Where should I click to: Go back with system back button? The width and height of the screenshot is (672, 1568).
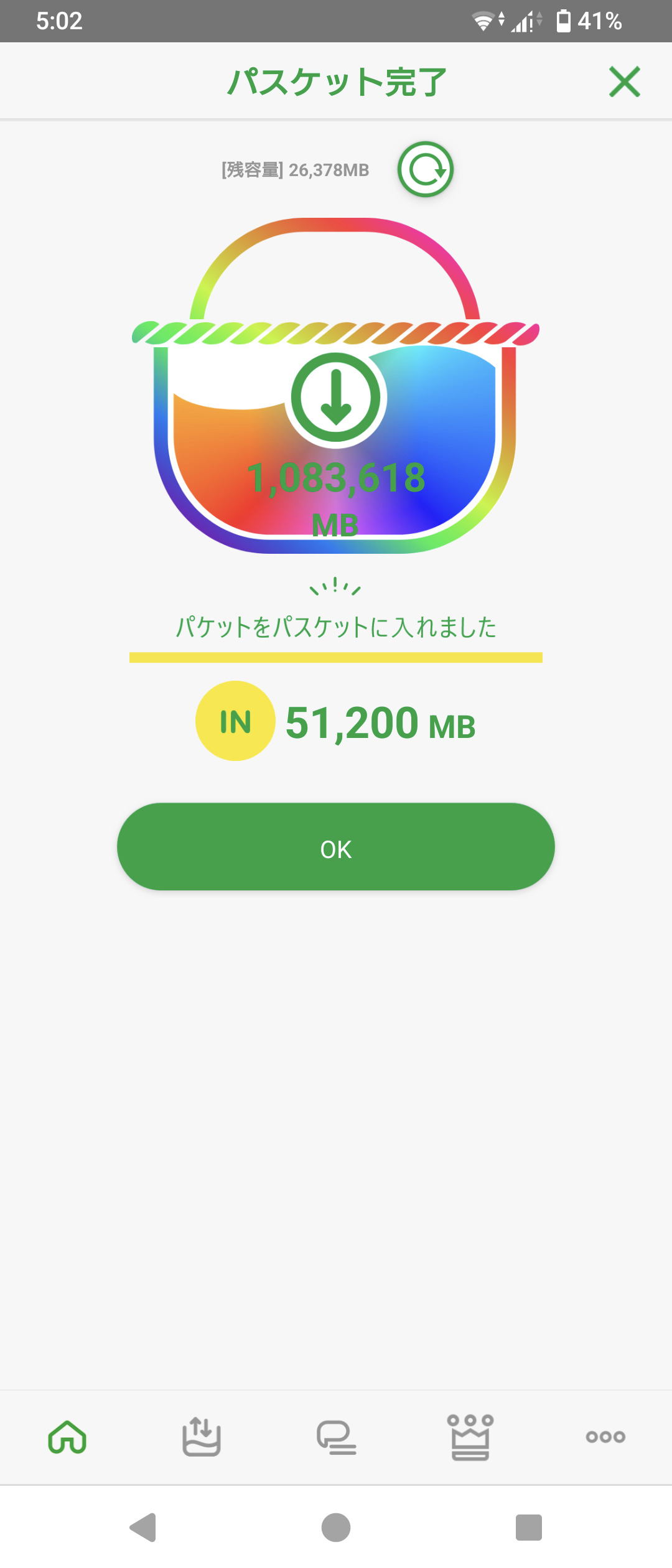(x=143, y=1528)
